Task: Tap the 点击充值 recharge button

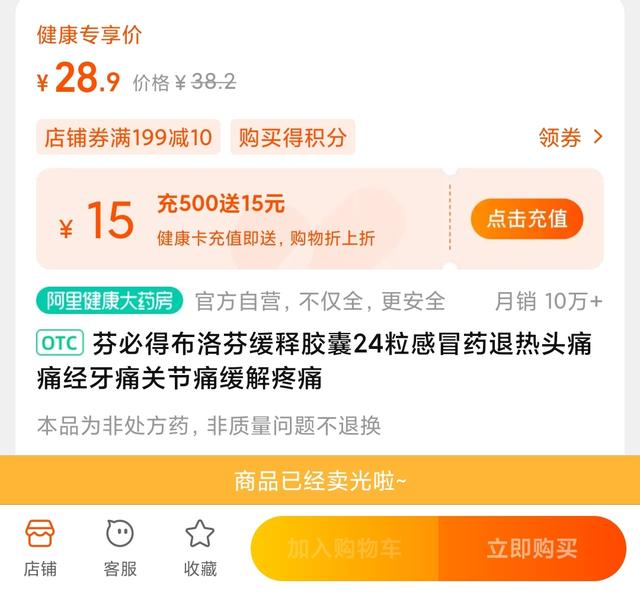Action: pos(526,219)
